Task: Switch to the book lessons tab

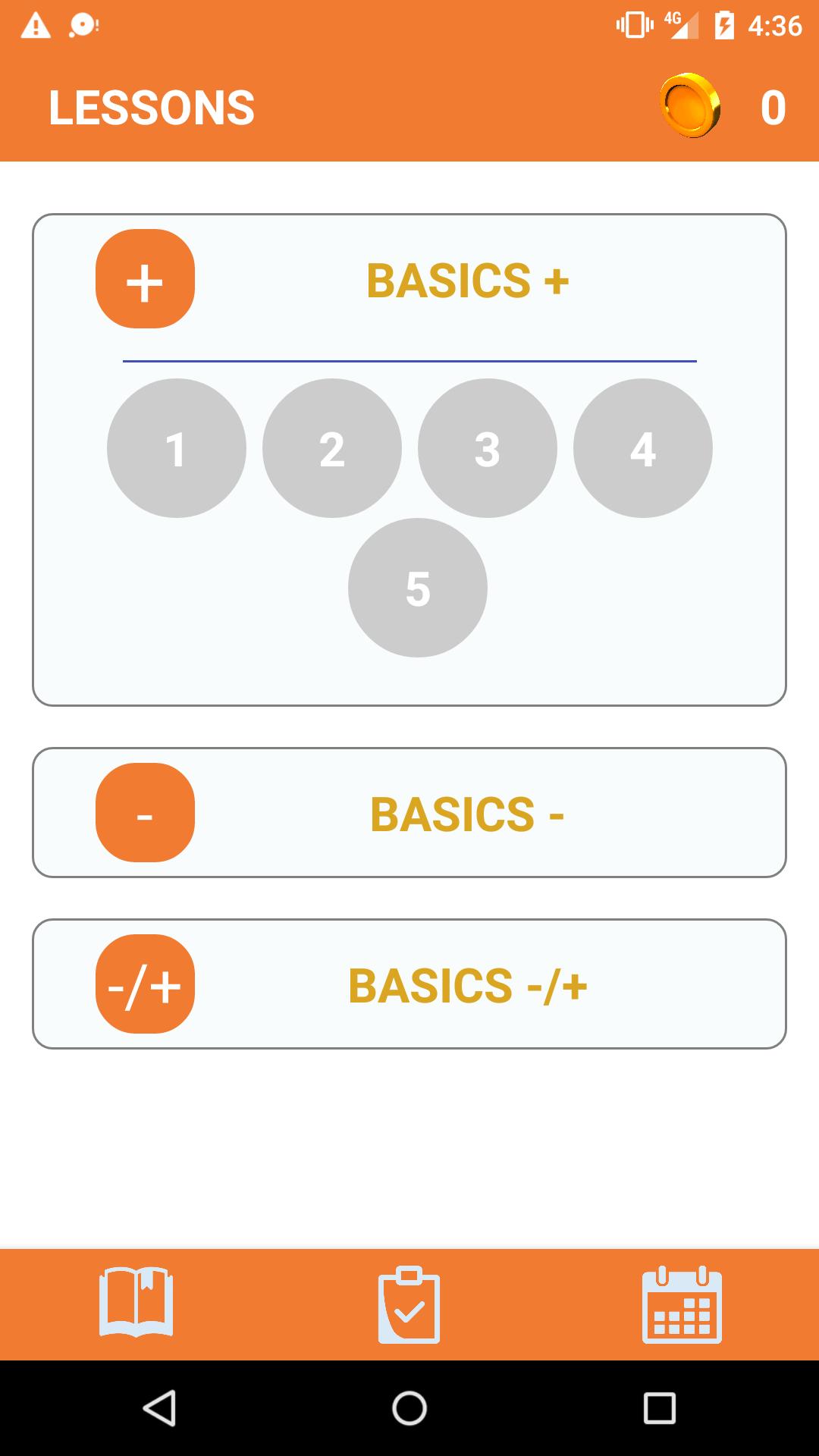Action: point(136,1302)
